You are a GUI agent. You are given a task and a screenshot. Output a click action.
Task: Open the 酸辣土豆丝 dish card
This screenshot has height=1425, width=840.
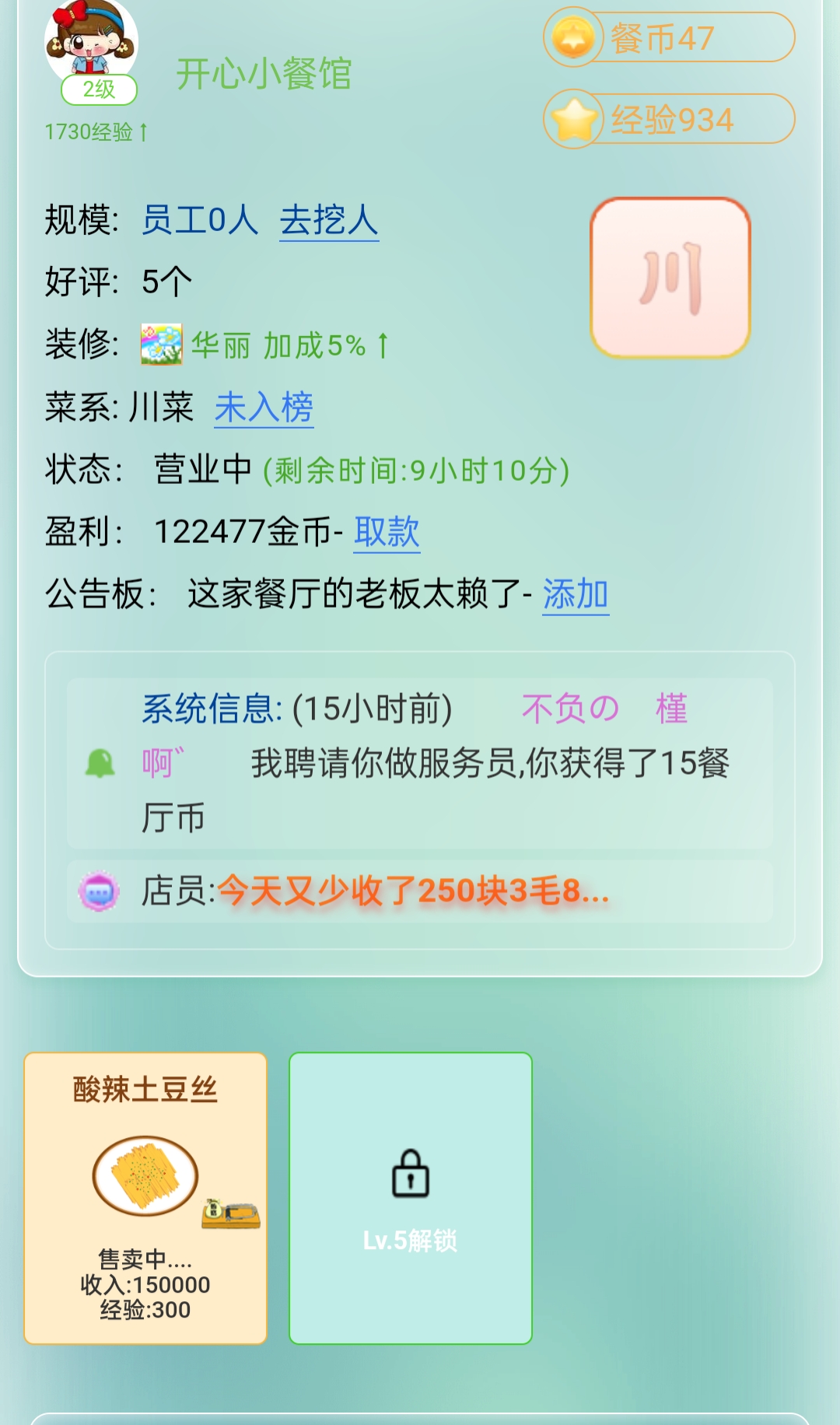(x=145, y=1198)
